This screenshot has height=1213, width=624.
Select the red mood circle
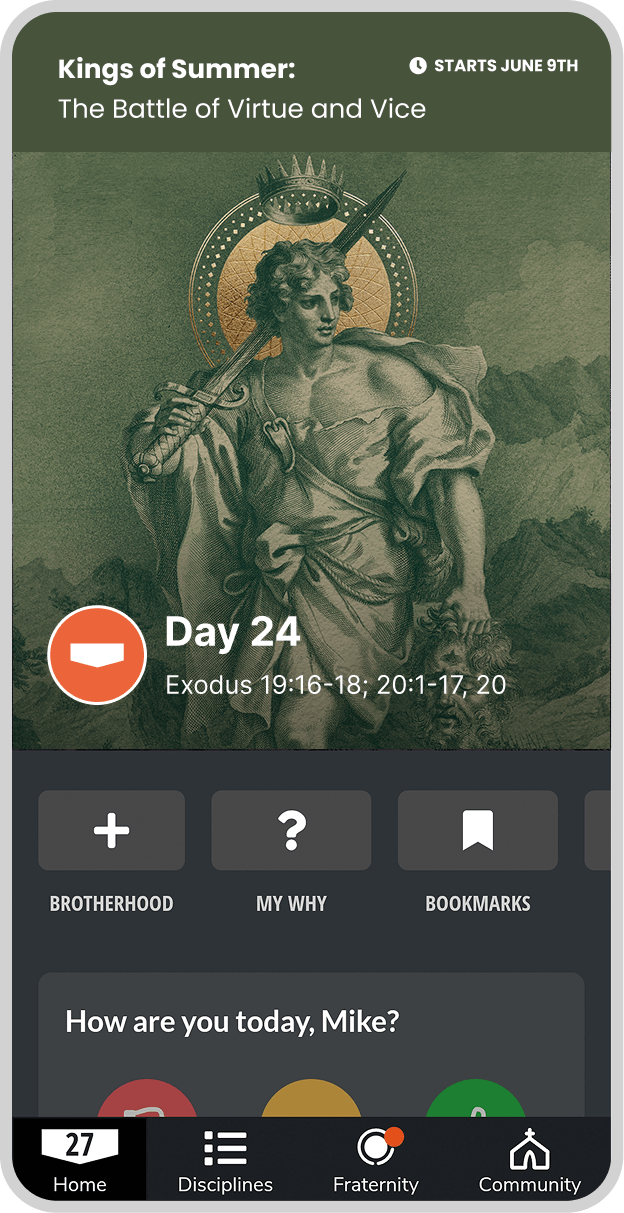click(147, 1098)
